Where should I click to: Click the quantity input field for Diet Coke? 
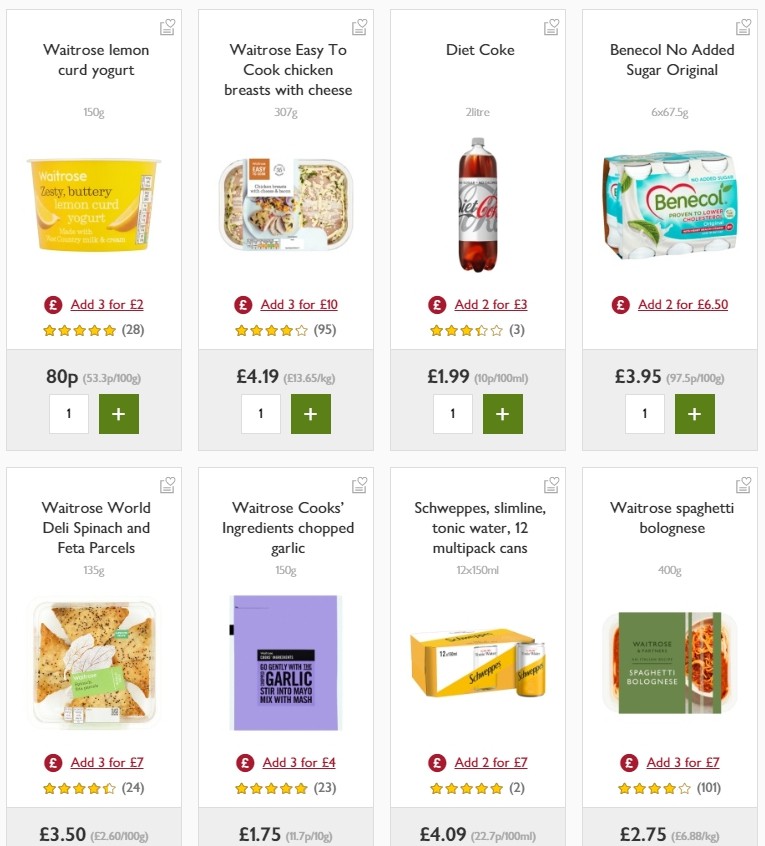tap(452, 413)
